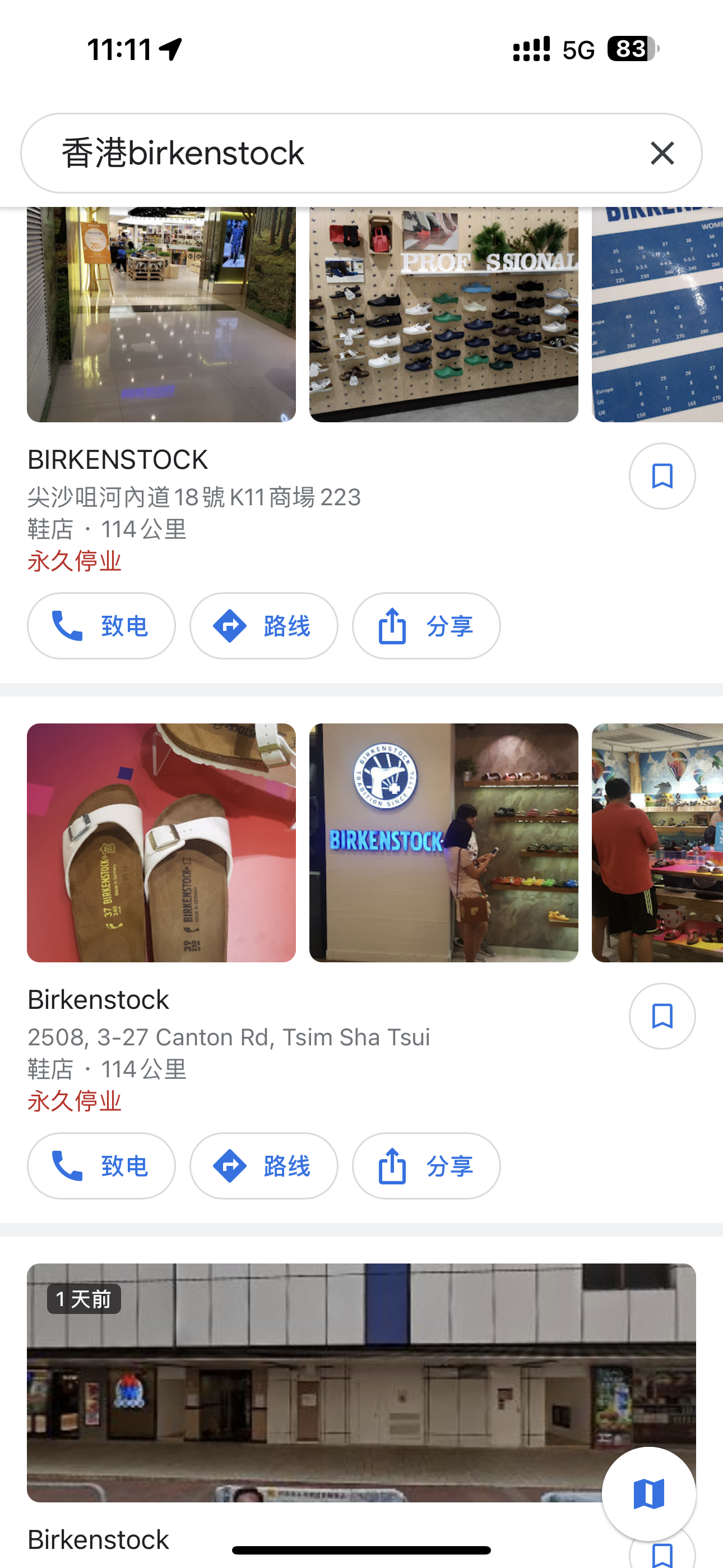Open the K11 store entrance photo

coord(161,314)
